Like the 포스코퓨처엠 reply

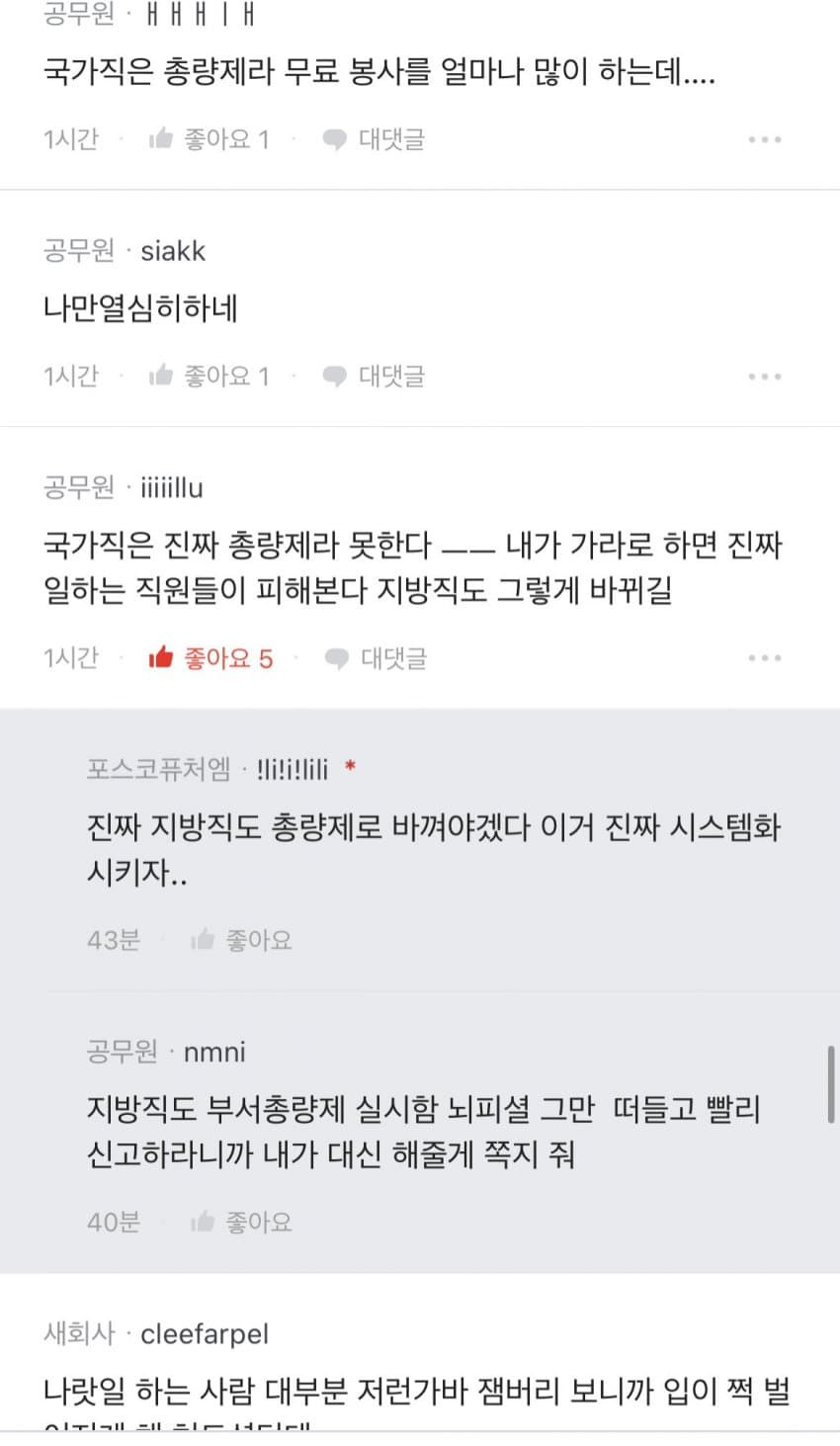coord(241,940)
